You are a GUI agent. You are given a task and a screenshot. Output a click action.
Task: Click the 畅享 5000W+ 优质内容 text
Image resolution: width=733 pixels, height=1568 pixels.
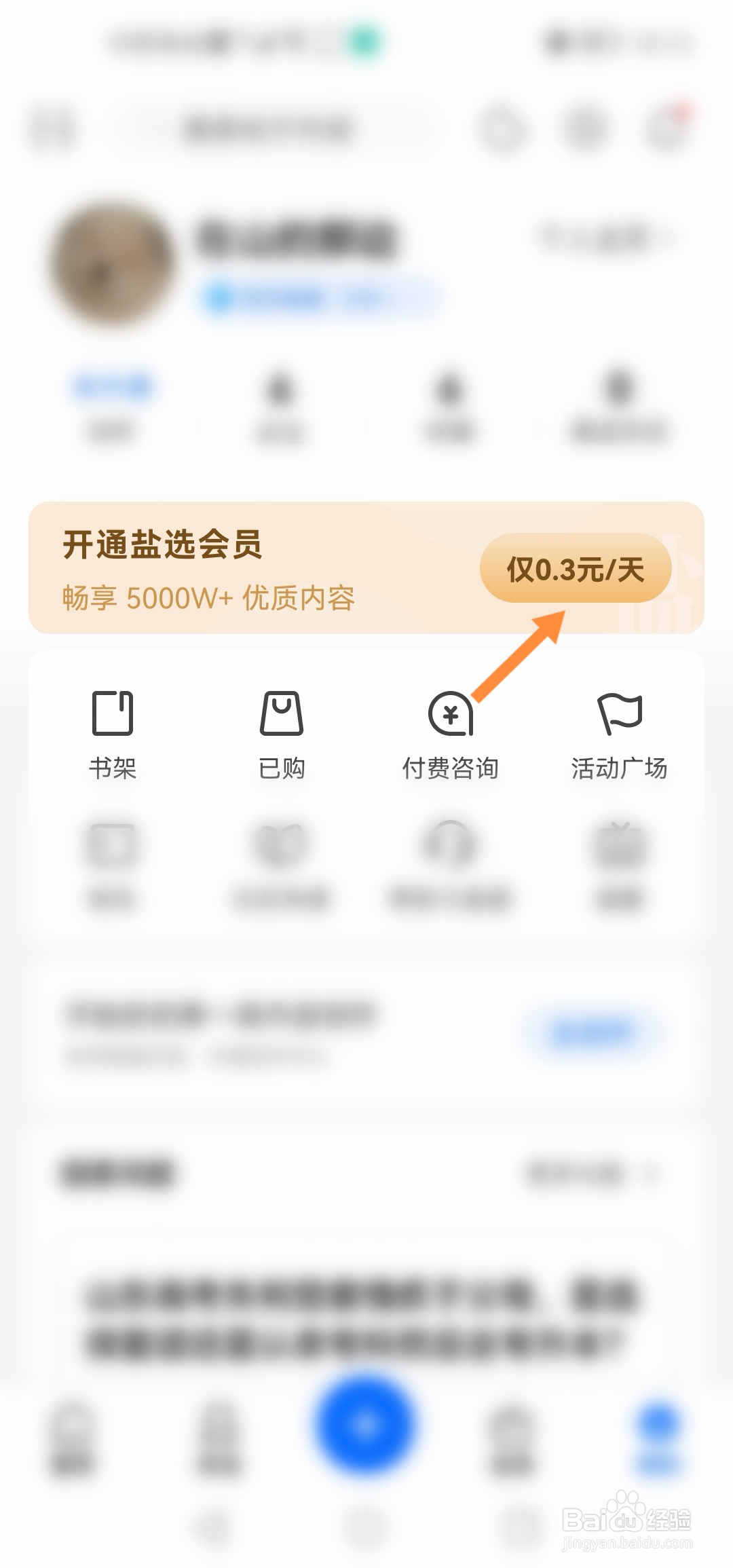pos(207,601)
